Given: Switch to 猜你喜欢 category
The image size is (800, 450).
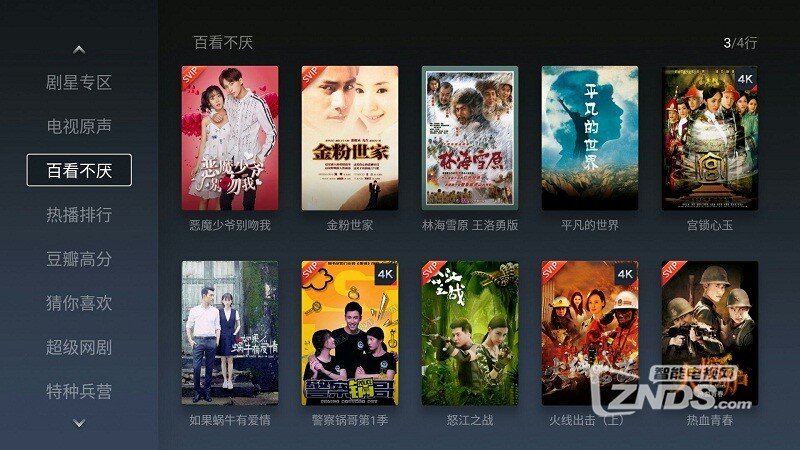Looking at the screenshot, I should pyautogui.click(x=79, y=303).
